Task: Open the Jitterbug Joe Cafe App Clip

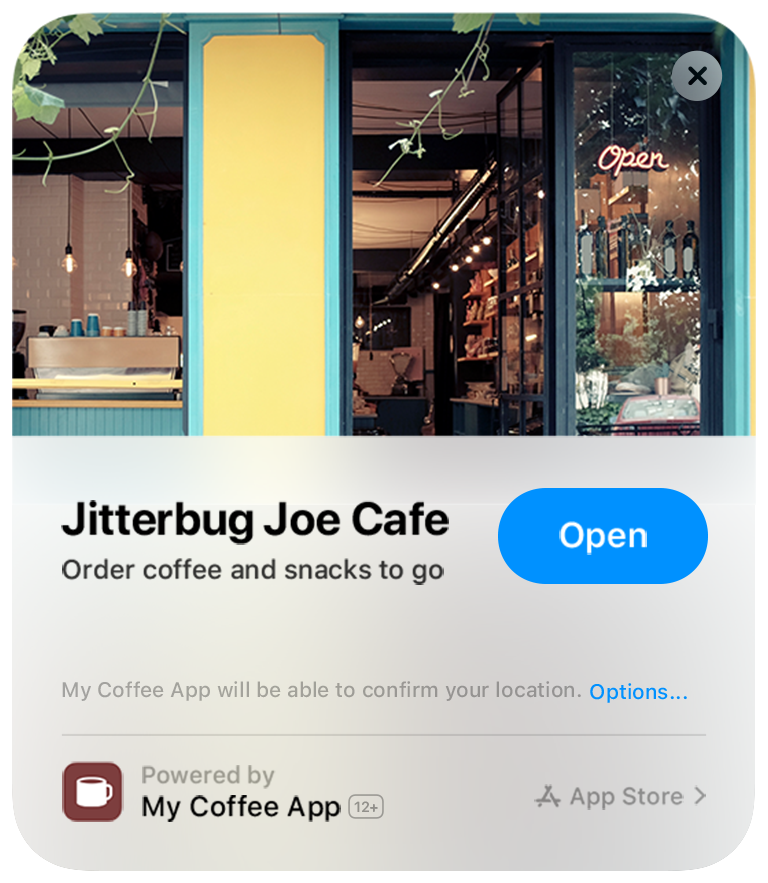Action: point(602,535)
